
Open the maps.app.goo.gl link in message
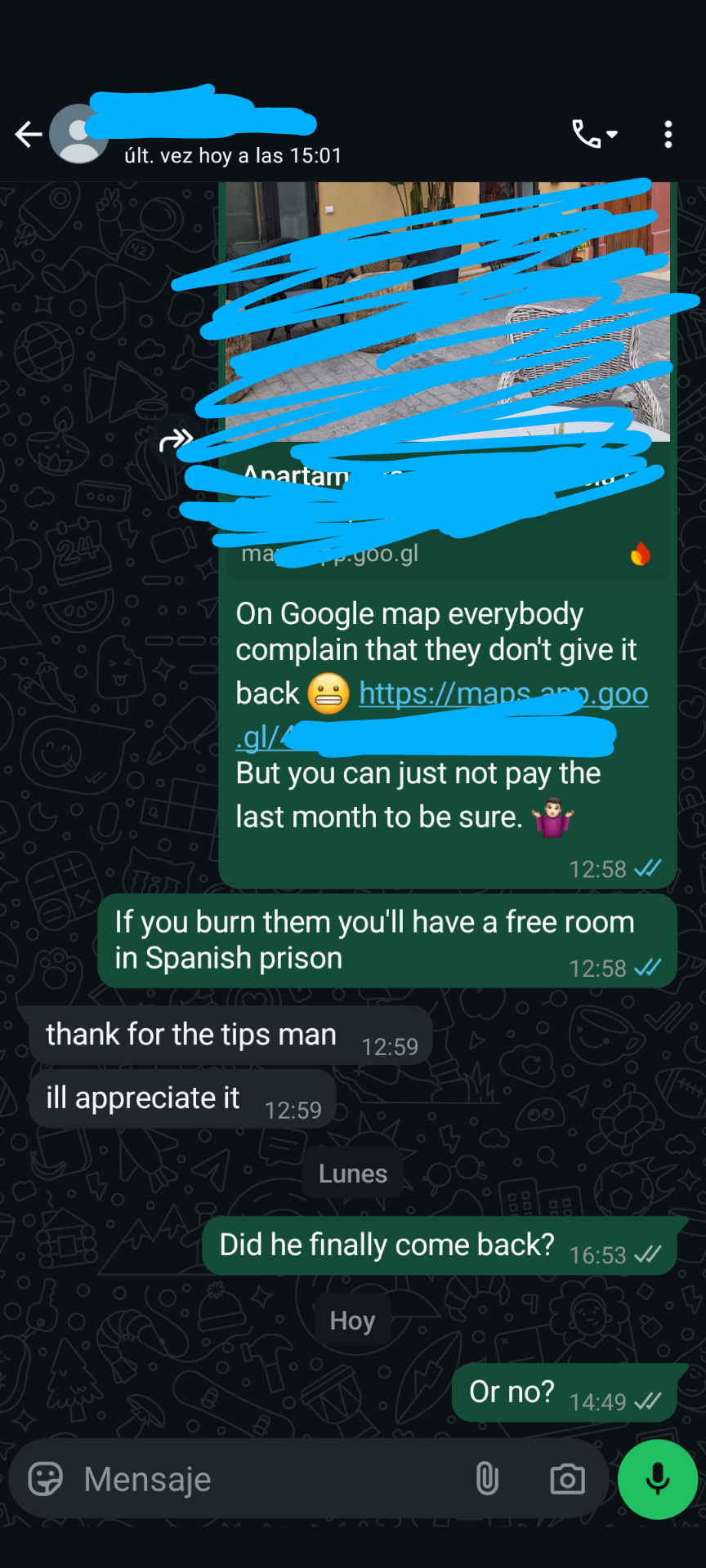pos(503,694)
